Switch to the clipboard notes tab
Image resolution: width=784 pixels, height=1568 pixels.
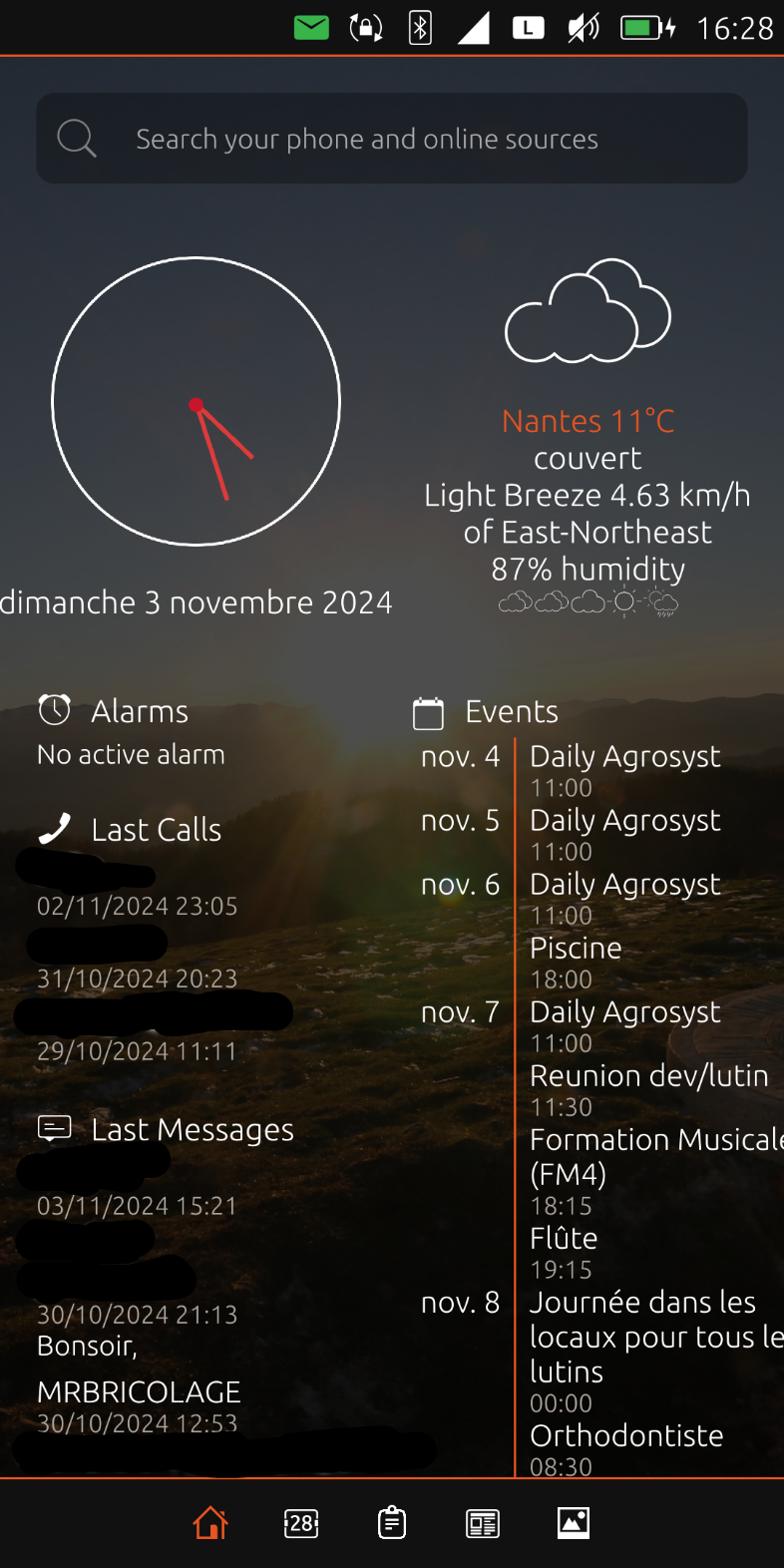tap(392, 1523)
